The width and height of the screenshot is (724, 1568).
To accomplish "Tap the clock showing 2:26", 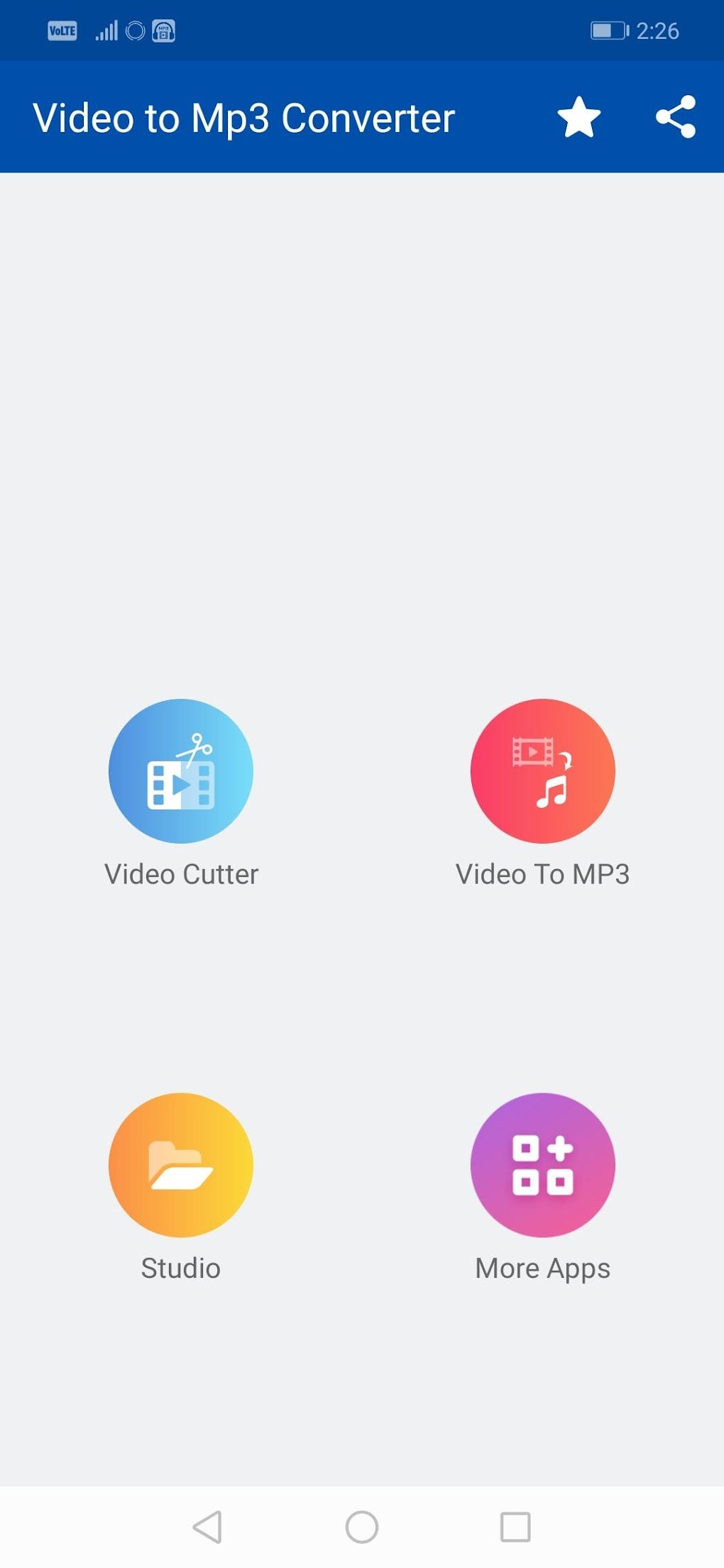I will (x=659, y=31).
